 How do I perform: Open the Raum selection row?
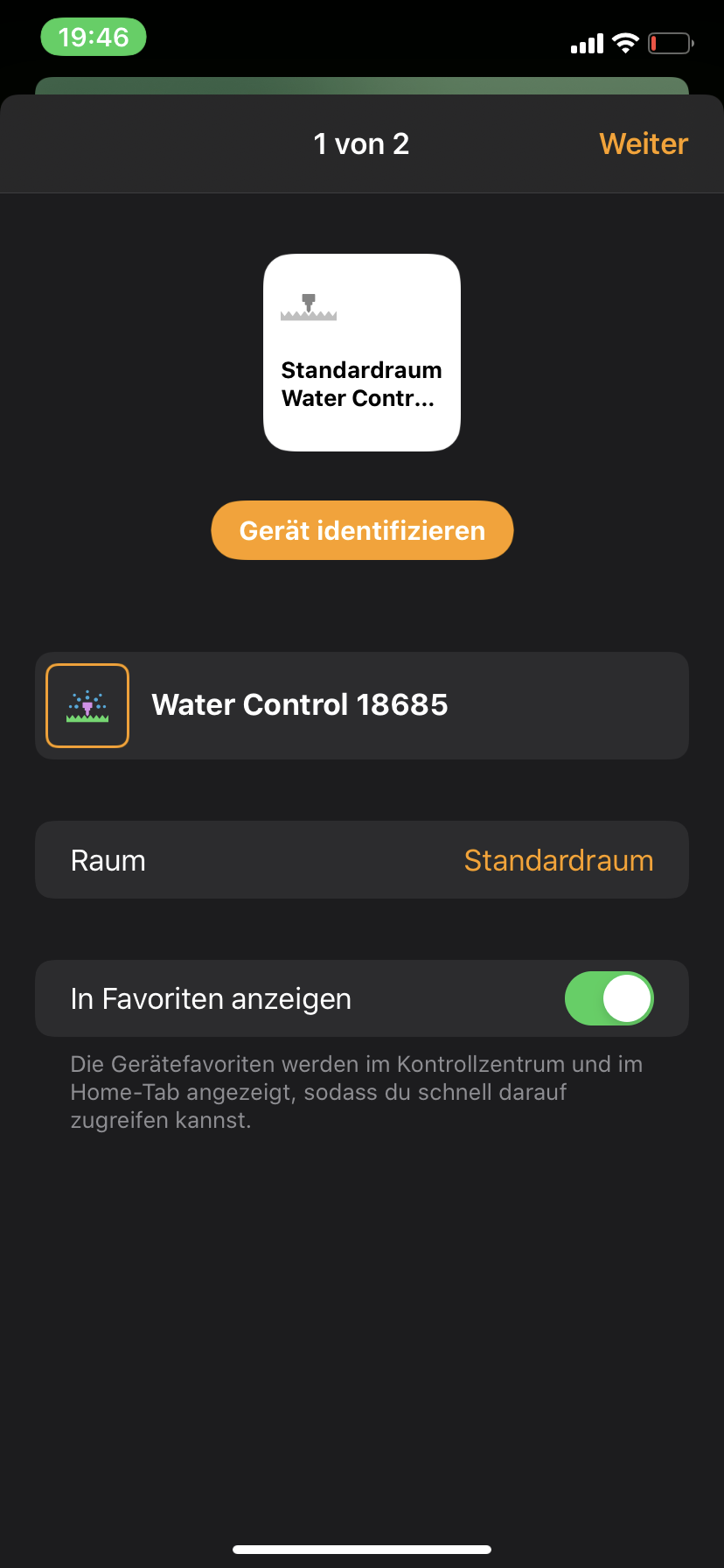point(362,860)
